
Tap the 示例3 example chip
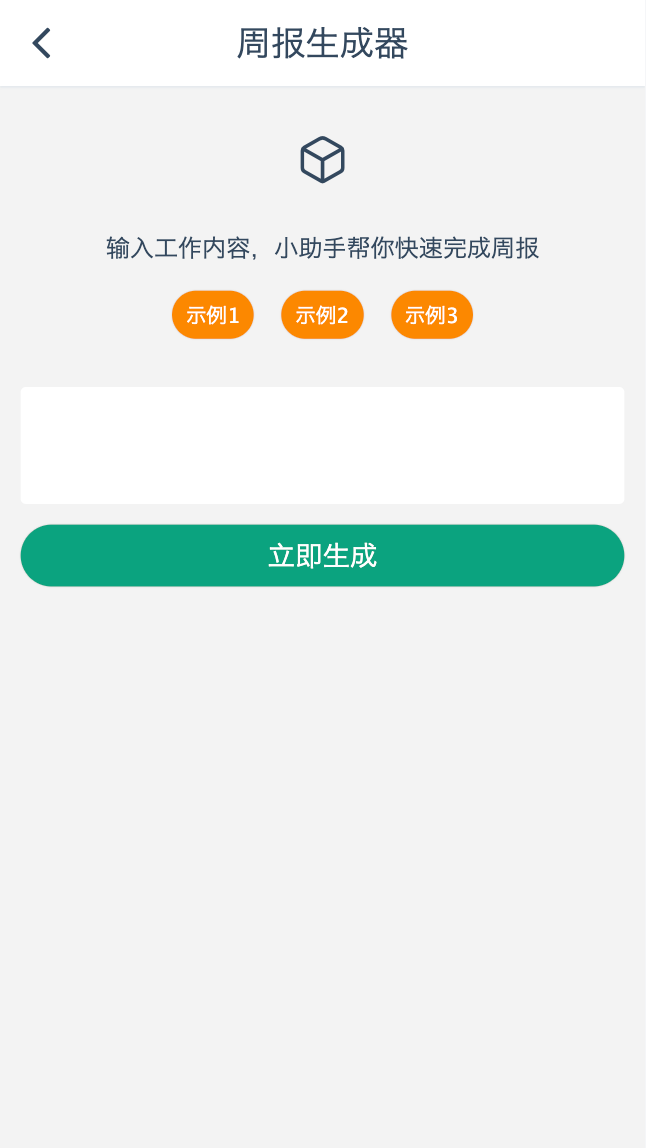(x=432, y=315)
